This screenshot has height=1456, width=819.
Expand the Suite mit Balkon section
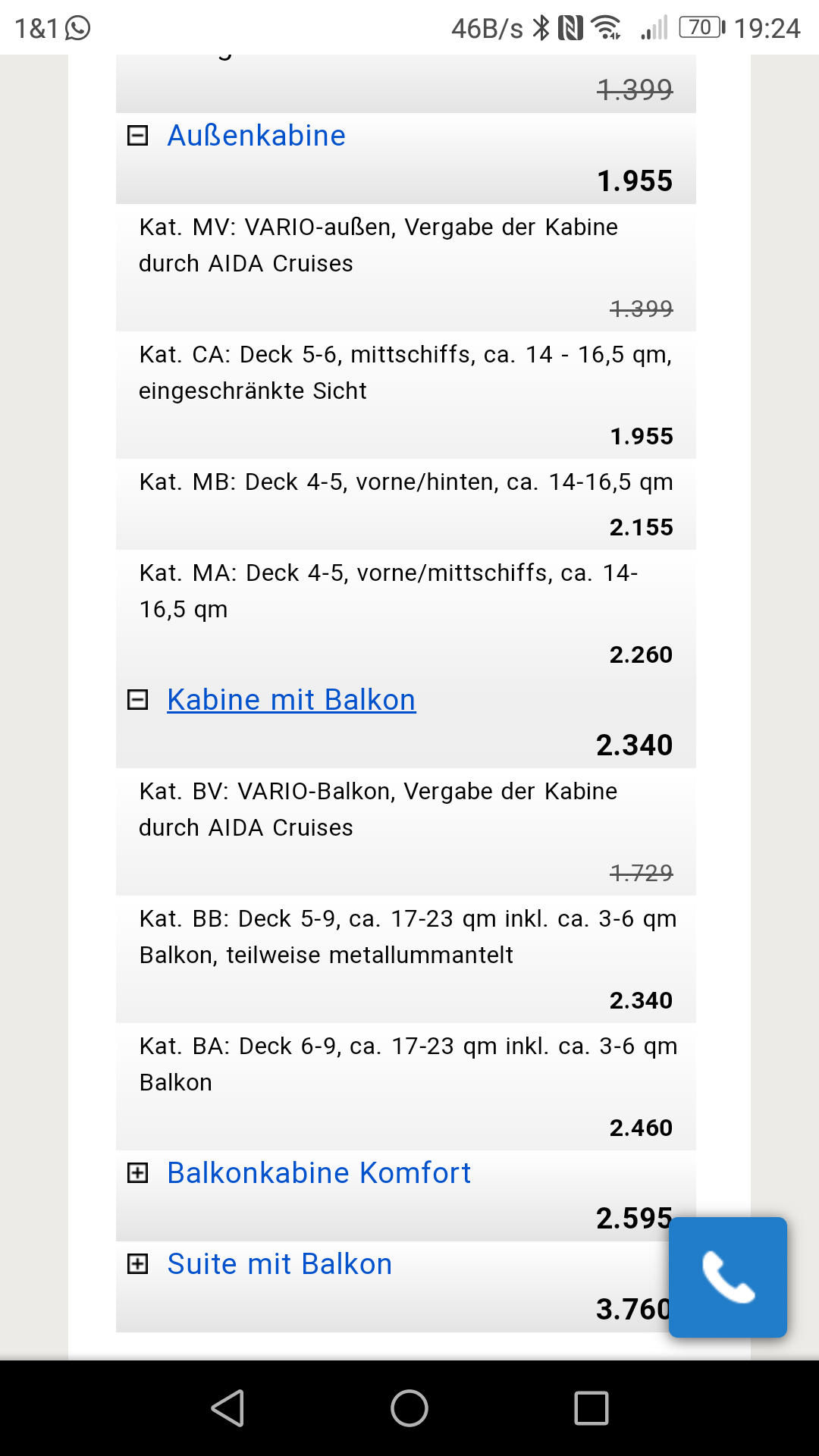click(x=137, y=1264)
